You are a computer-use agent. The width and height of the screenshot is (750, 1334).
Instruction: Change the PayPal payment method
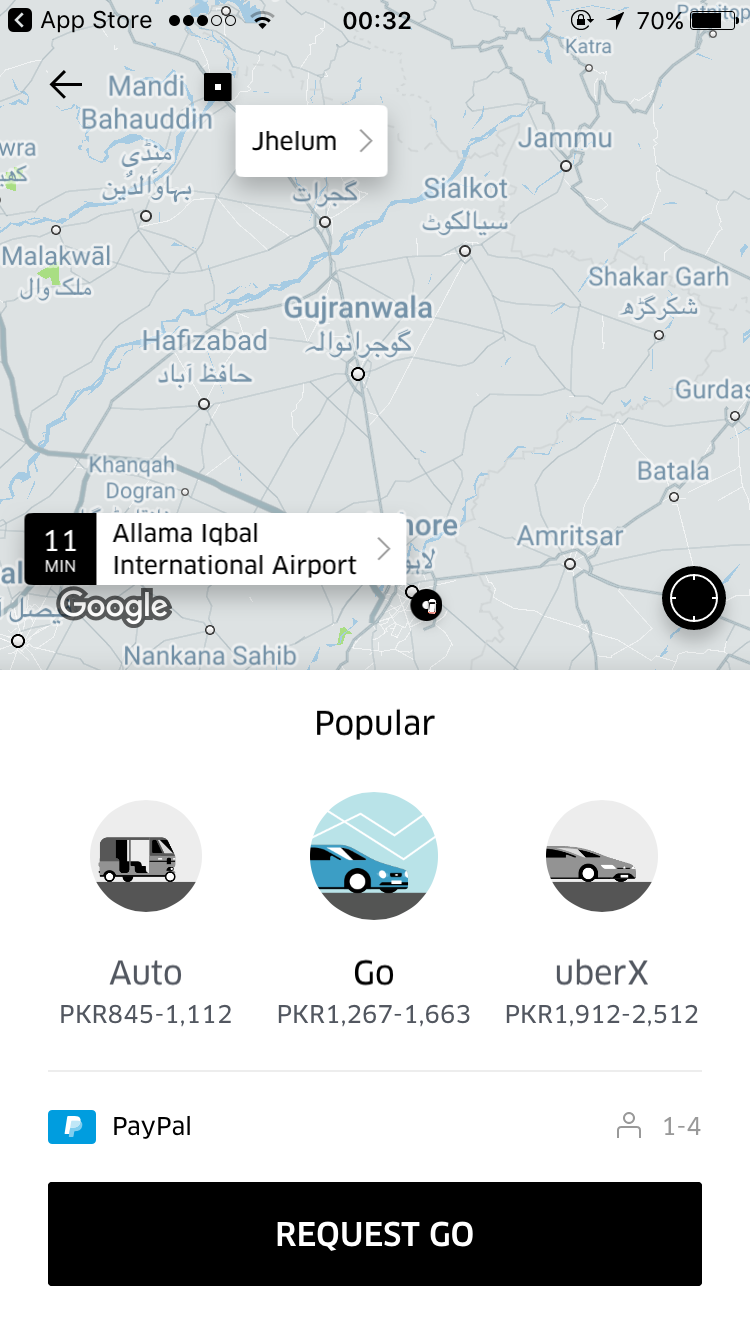click(x=120, y=1127)
